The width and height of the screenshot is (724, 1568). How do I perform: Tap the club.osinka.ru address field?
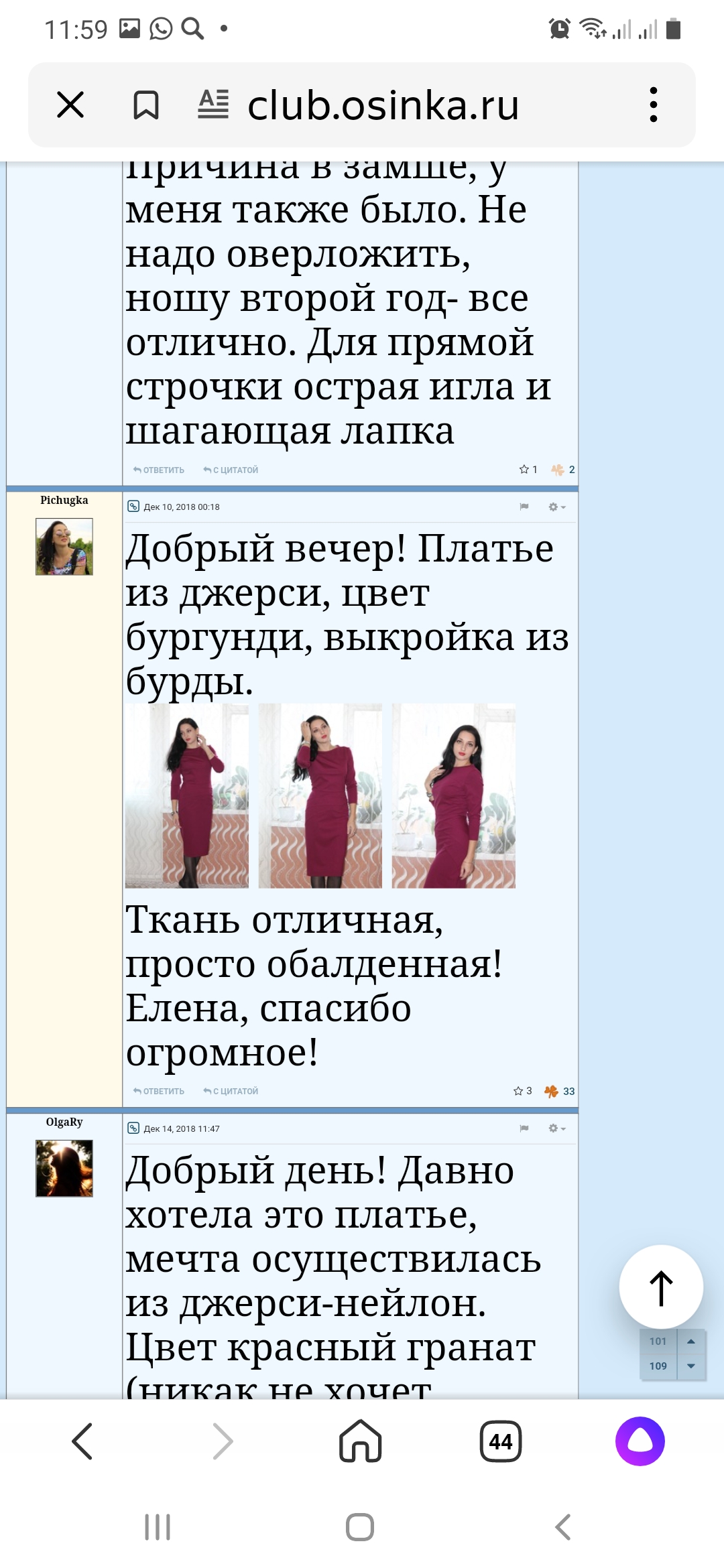pos(383,105)
